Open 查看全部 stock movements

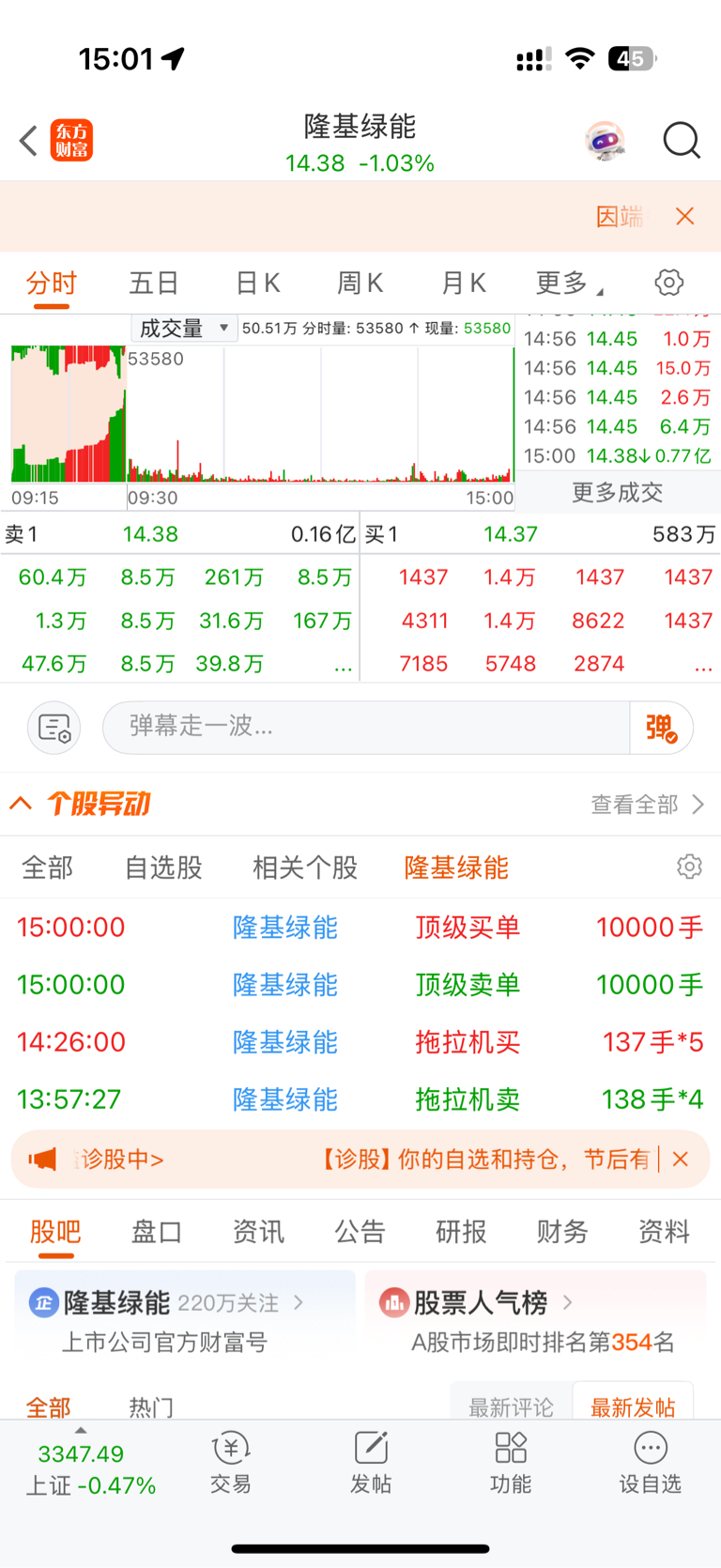point(648,805)
